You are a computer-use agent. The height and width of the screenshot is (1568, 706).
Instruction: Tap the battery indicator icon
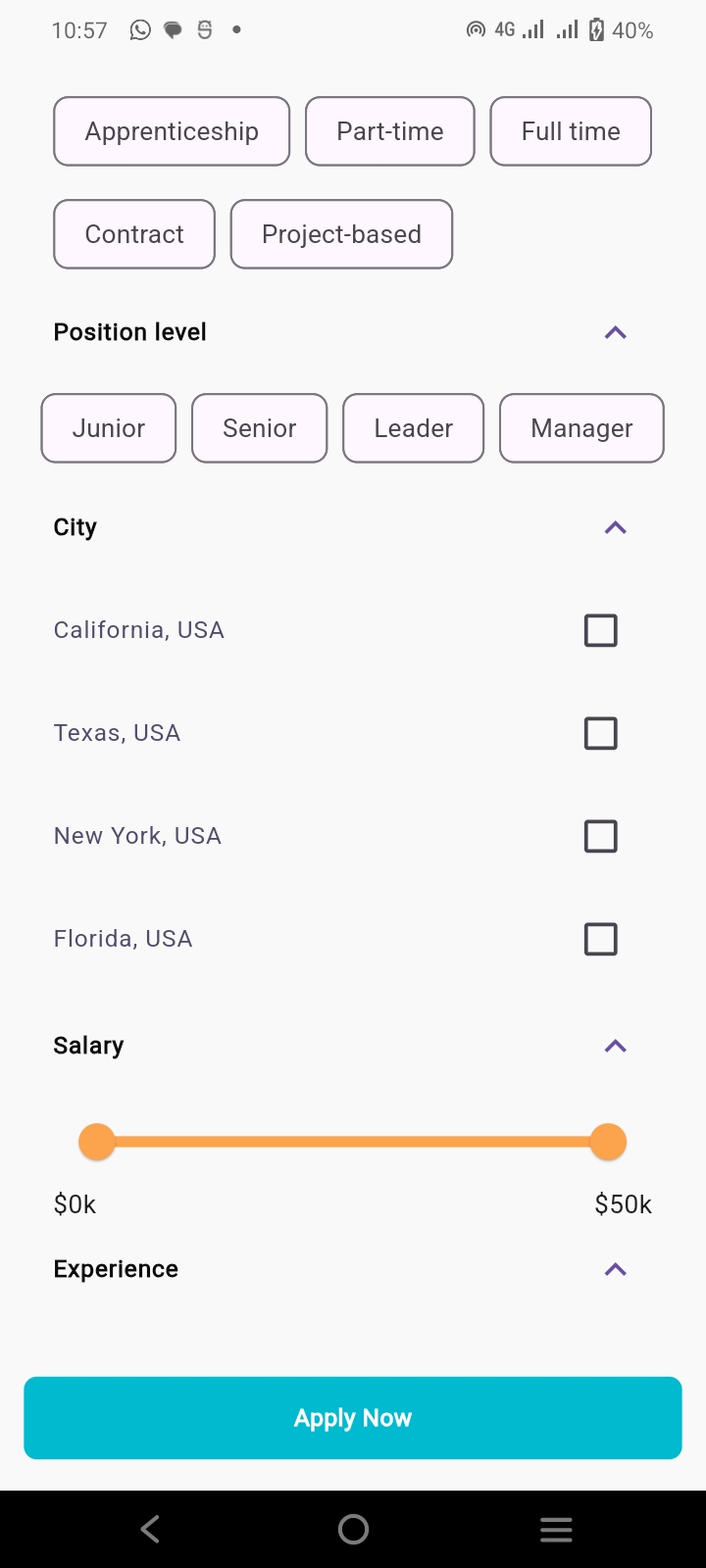tap(598, 30)
